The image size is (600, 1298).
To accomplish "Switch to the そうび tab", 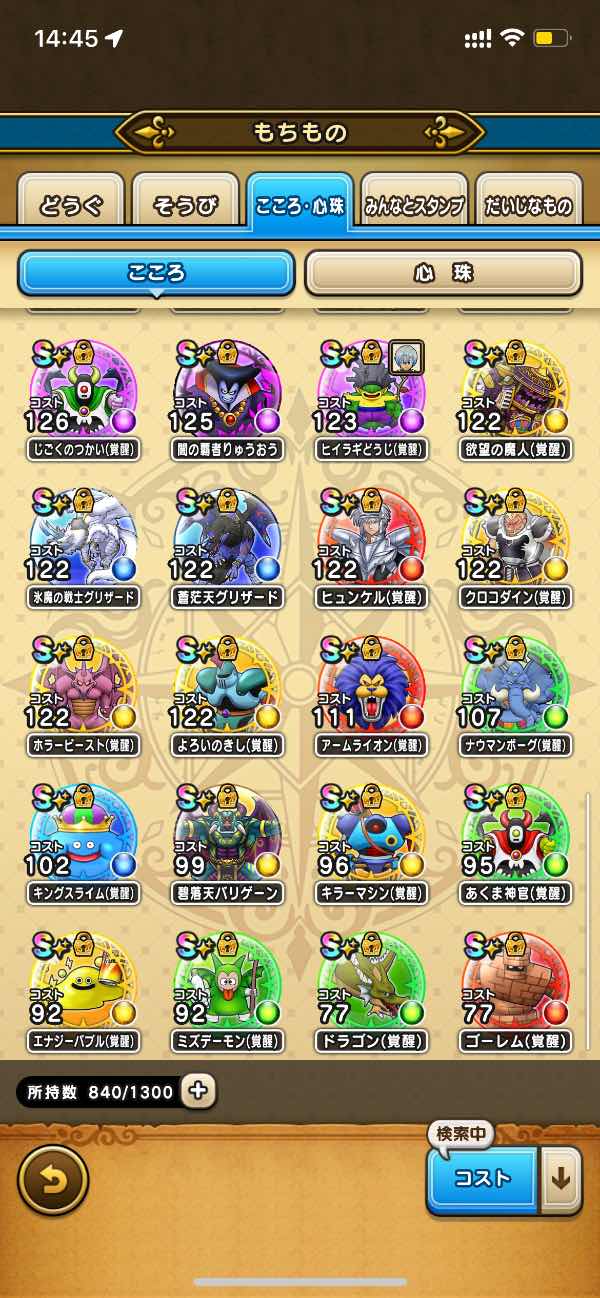I will (185, 206).
